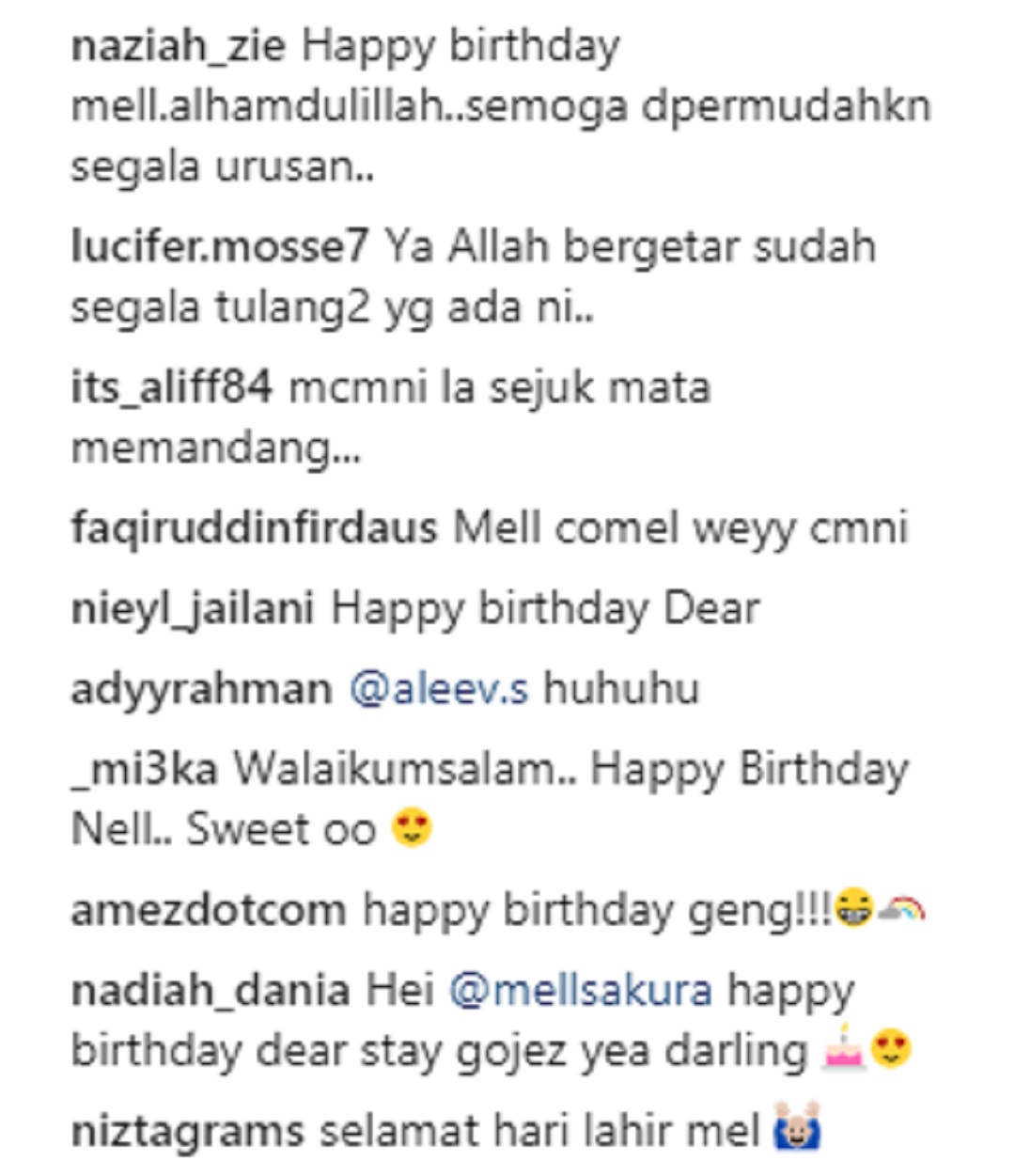Visit nieyl_jailani's profile

coord(192,609)
